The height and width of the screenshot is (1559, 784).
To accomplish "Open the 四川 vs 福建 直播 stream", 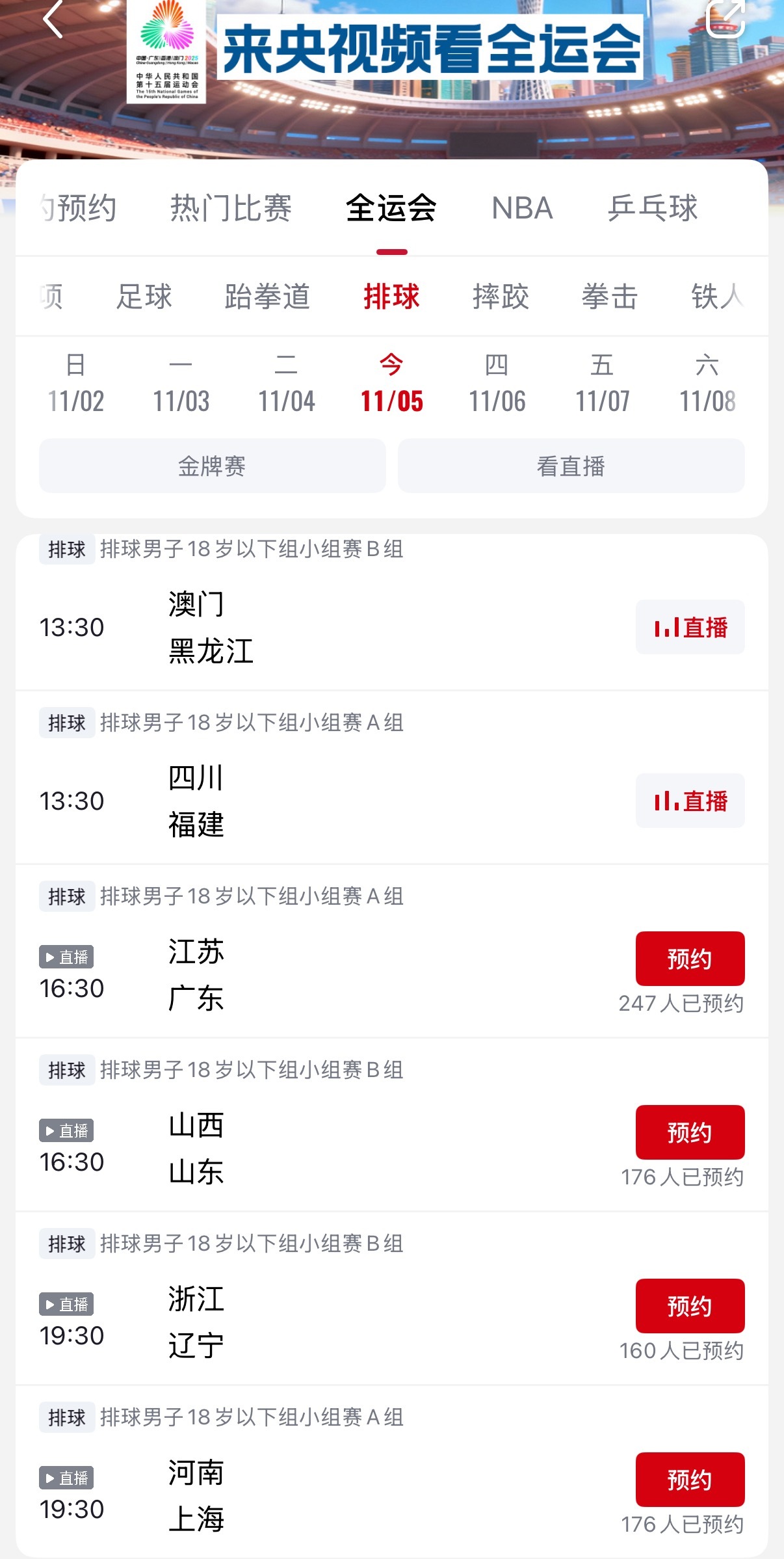I will 689,801.
